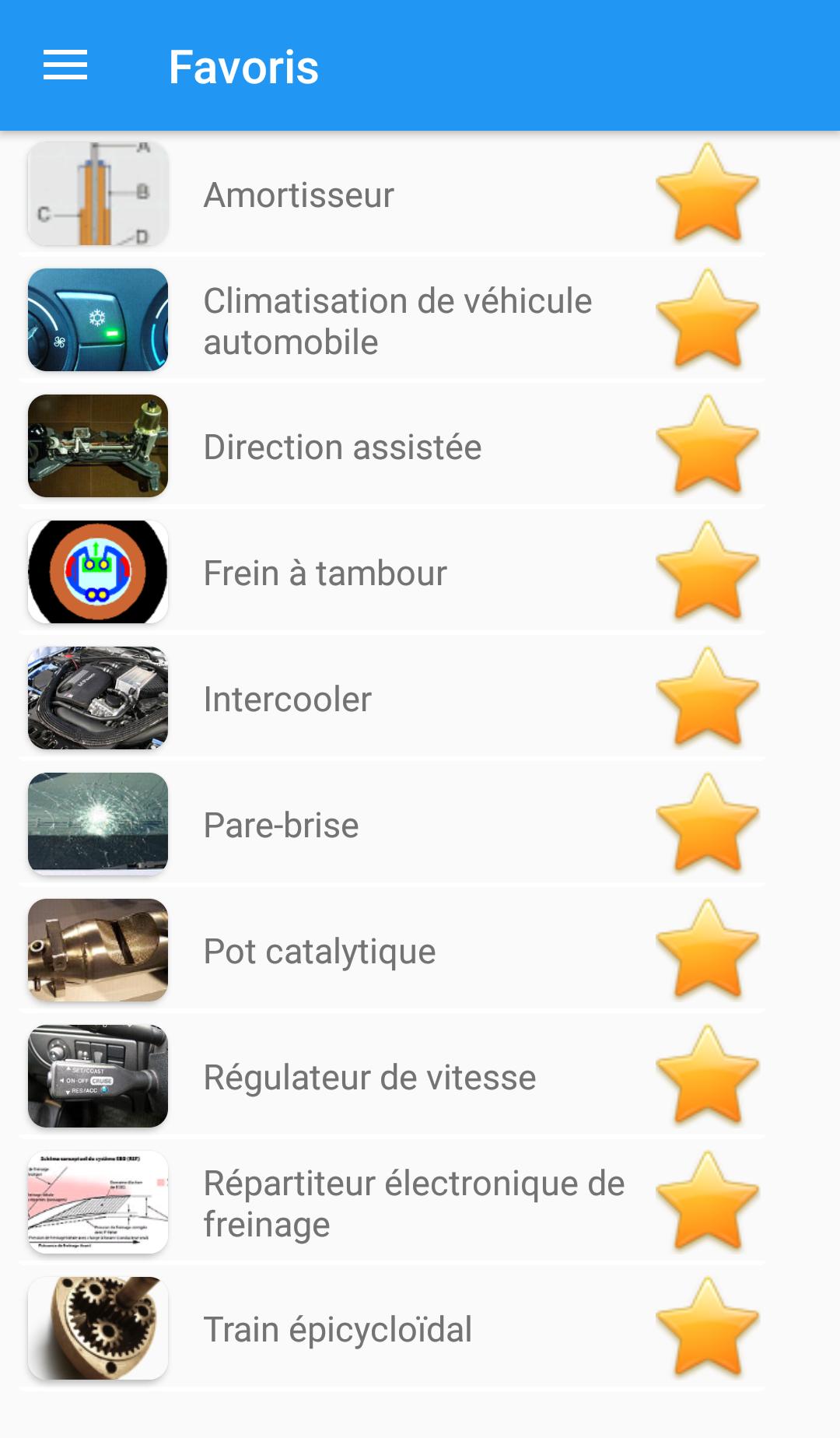Select the Pot catalytique row
This screenshot has width=840, height=1438.
pos(392,950)
